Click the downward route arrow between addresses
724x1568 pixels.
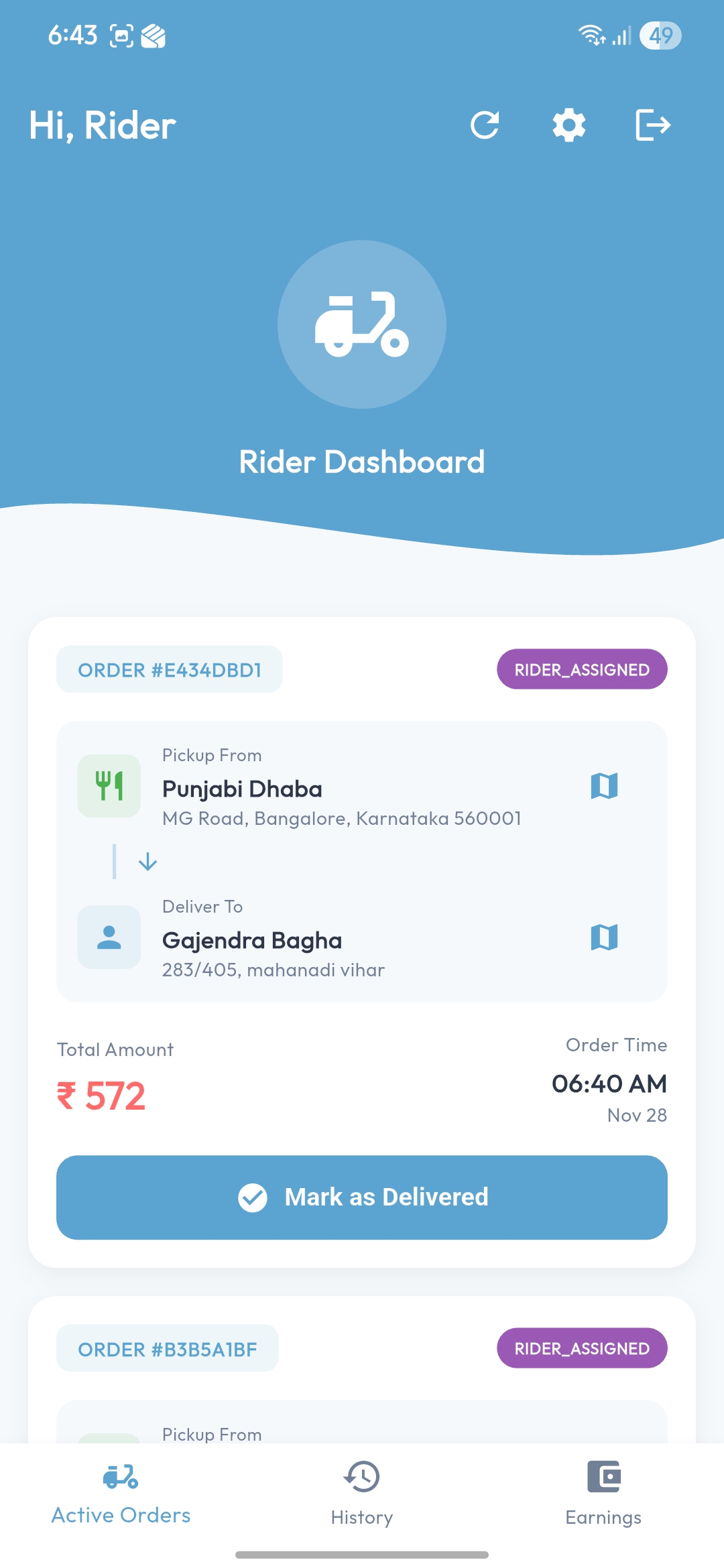[x=147, y=862]
